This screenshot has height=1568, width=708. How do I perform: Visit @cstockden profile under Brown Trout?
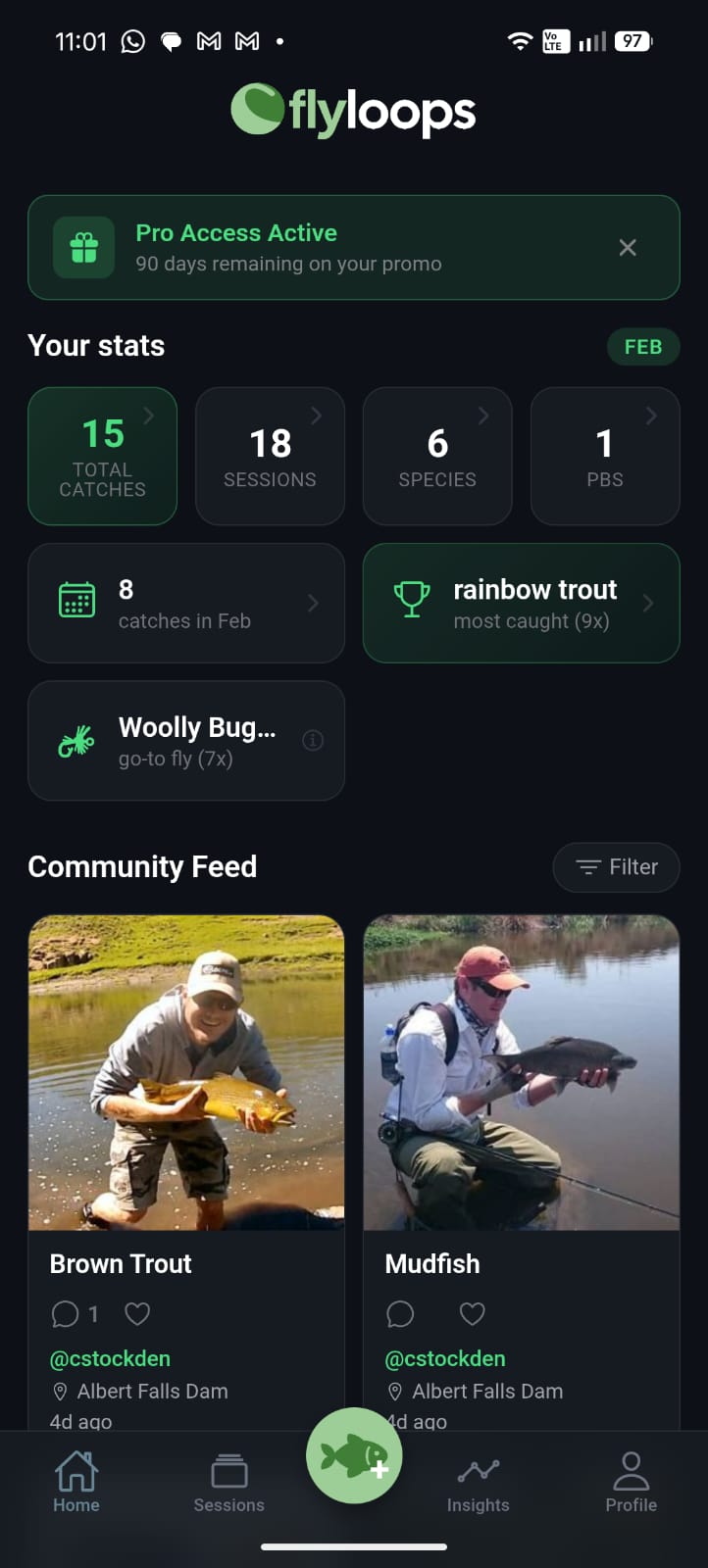tap(109, 1358)
